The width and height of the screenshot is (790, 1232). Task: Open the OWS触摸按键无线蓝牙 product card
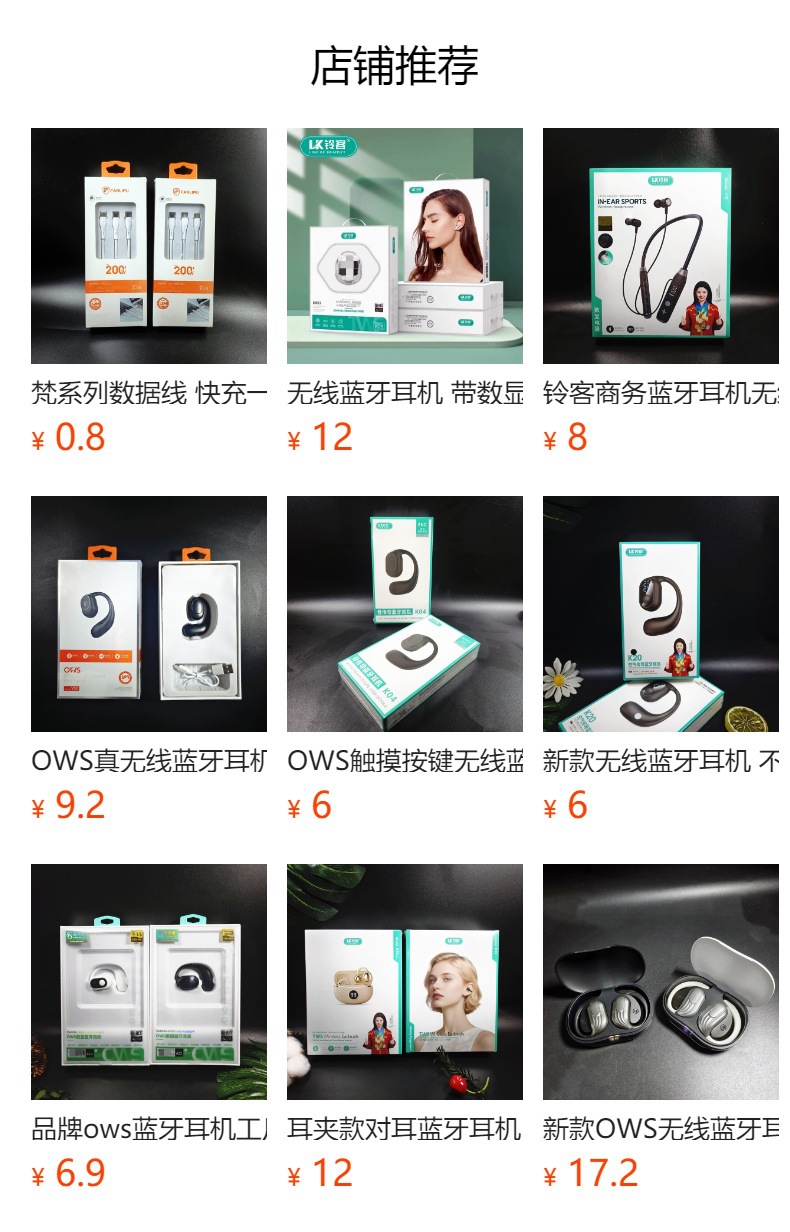(x=405, y=614)
